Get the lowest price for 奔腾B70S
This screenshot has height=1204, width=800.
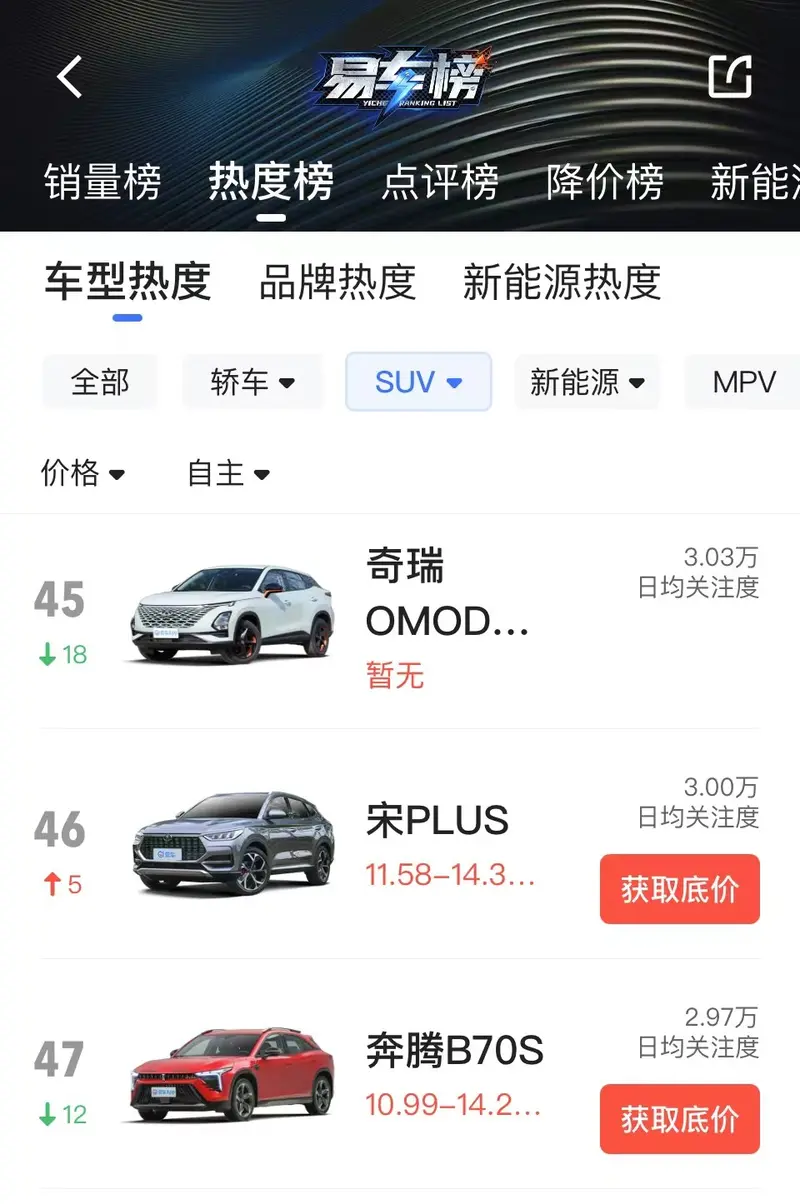679,1119
